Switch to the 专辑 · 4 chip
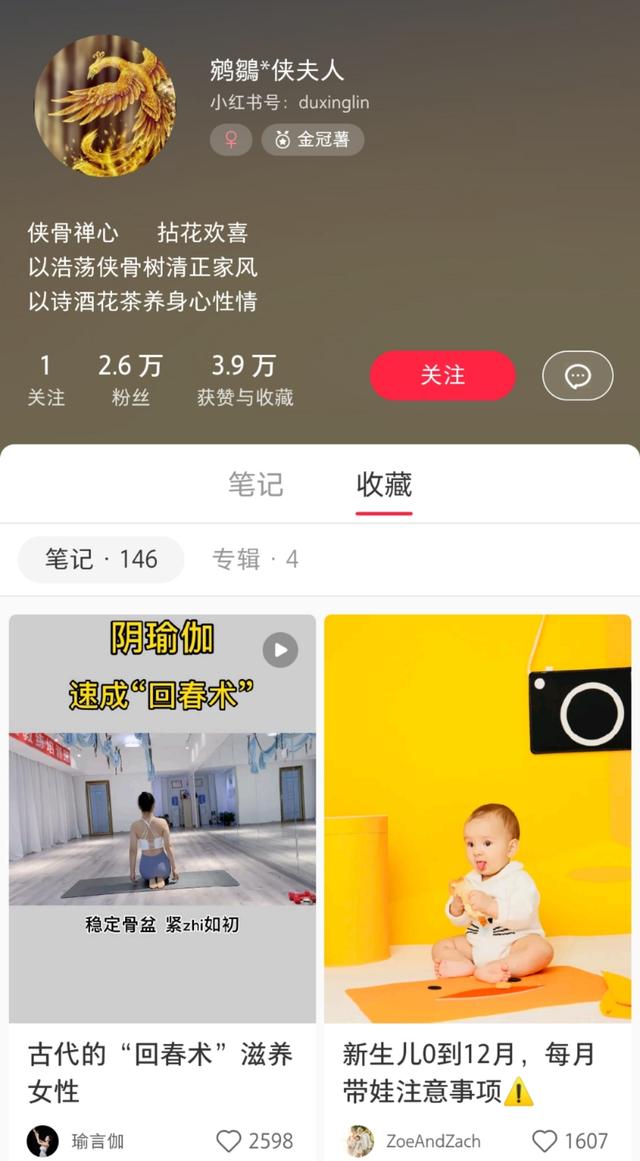Viewport: 640px width, 1161px height. (255, 559)
